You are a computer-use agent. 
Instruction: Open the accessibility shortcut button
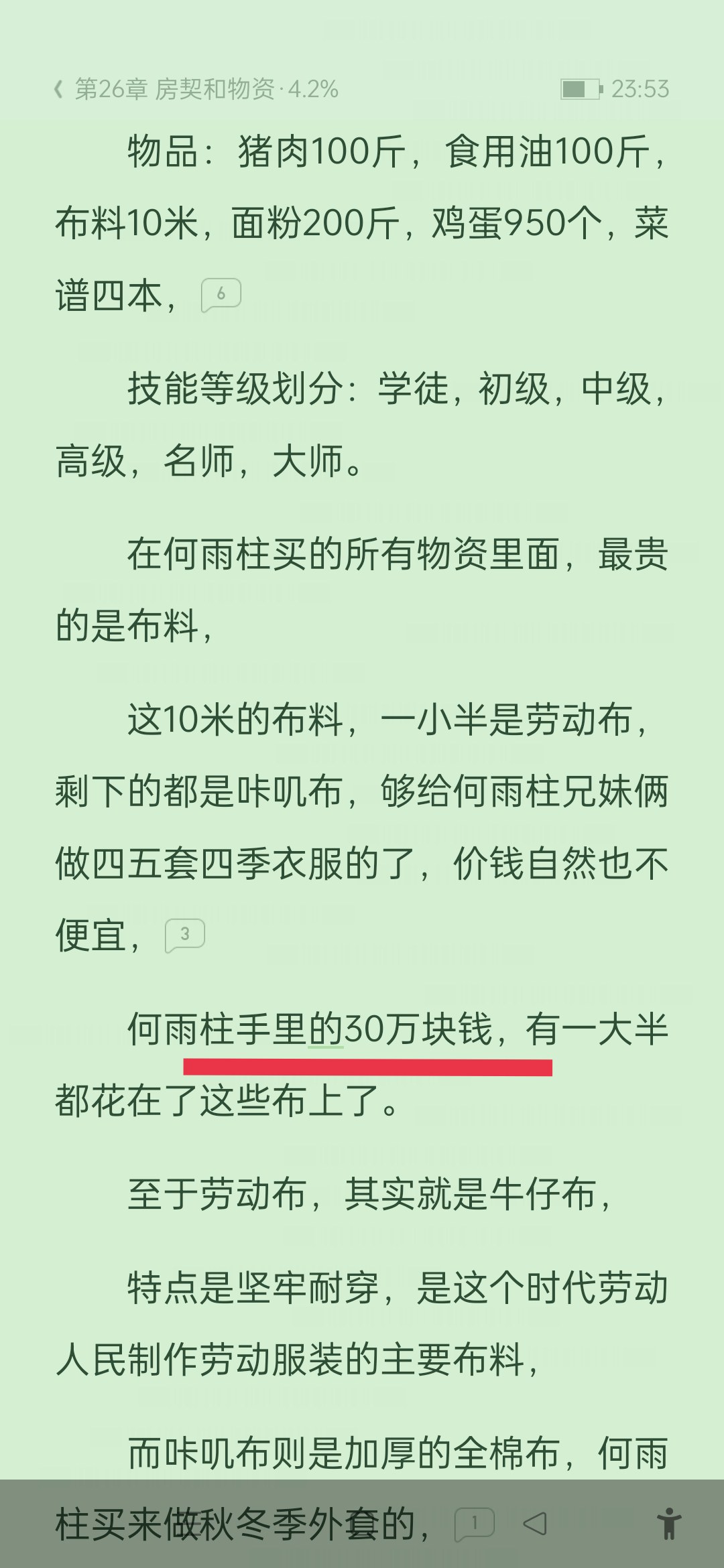668,1524
